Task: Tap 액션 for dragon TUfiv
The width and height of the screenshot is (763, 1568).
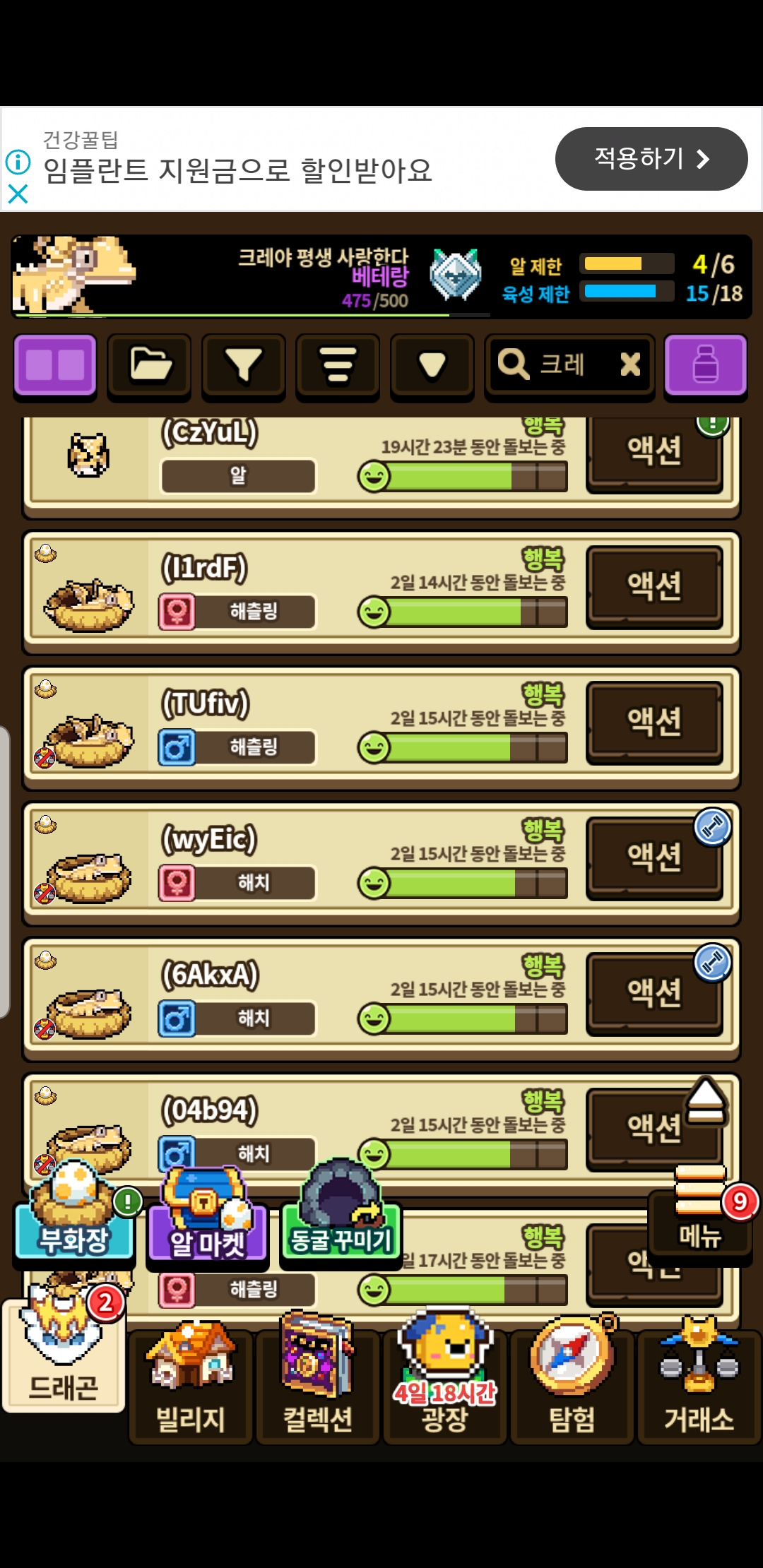Action: point(654,722)
